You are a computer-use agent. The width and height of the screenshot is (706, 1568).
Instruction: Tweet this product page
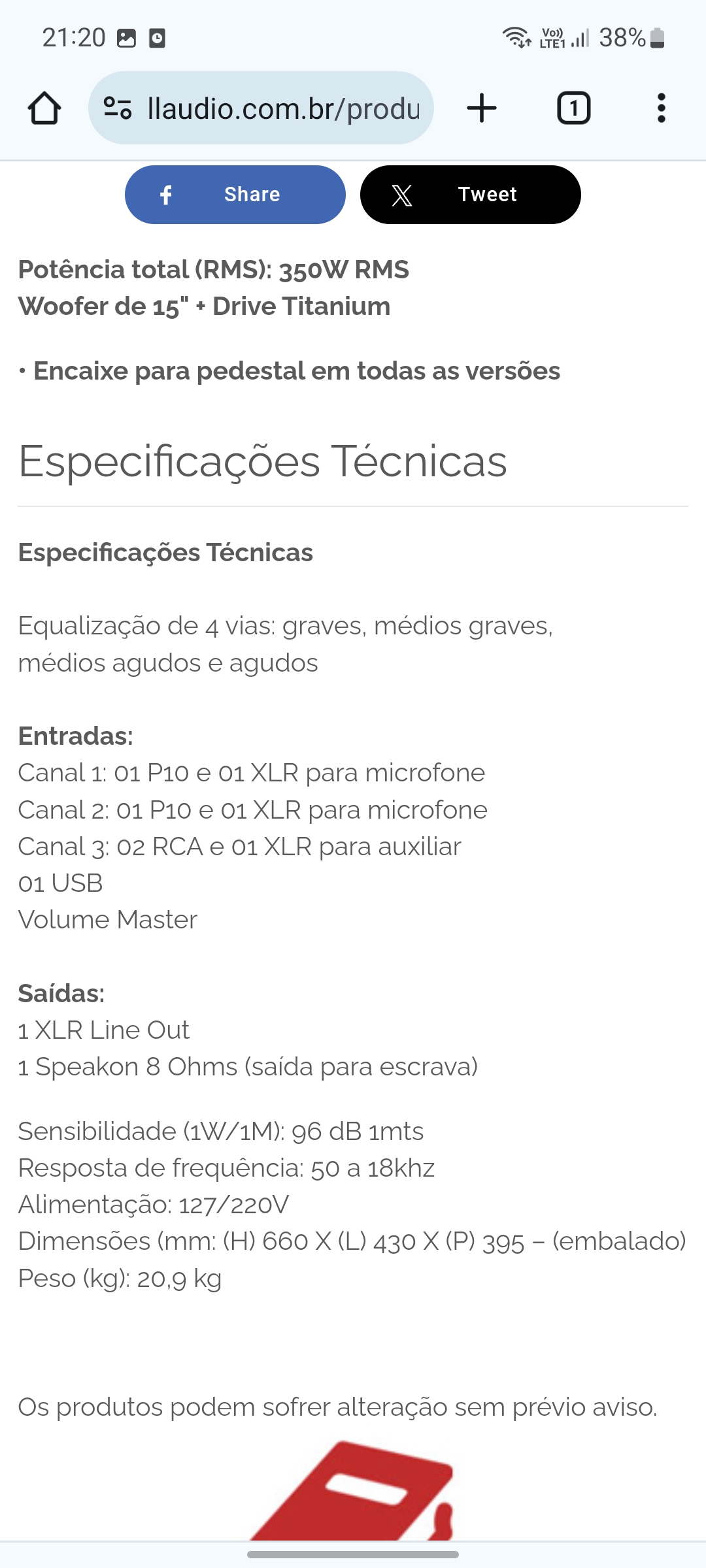[471, 195]
